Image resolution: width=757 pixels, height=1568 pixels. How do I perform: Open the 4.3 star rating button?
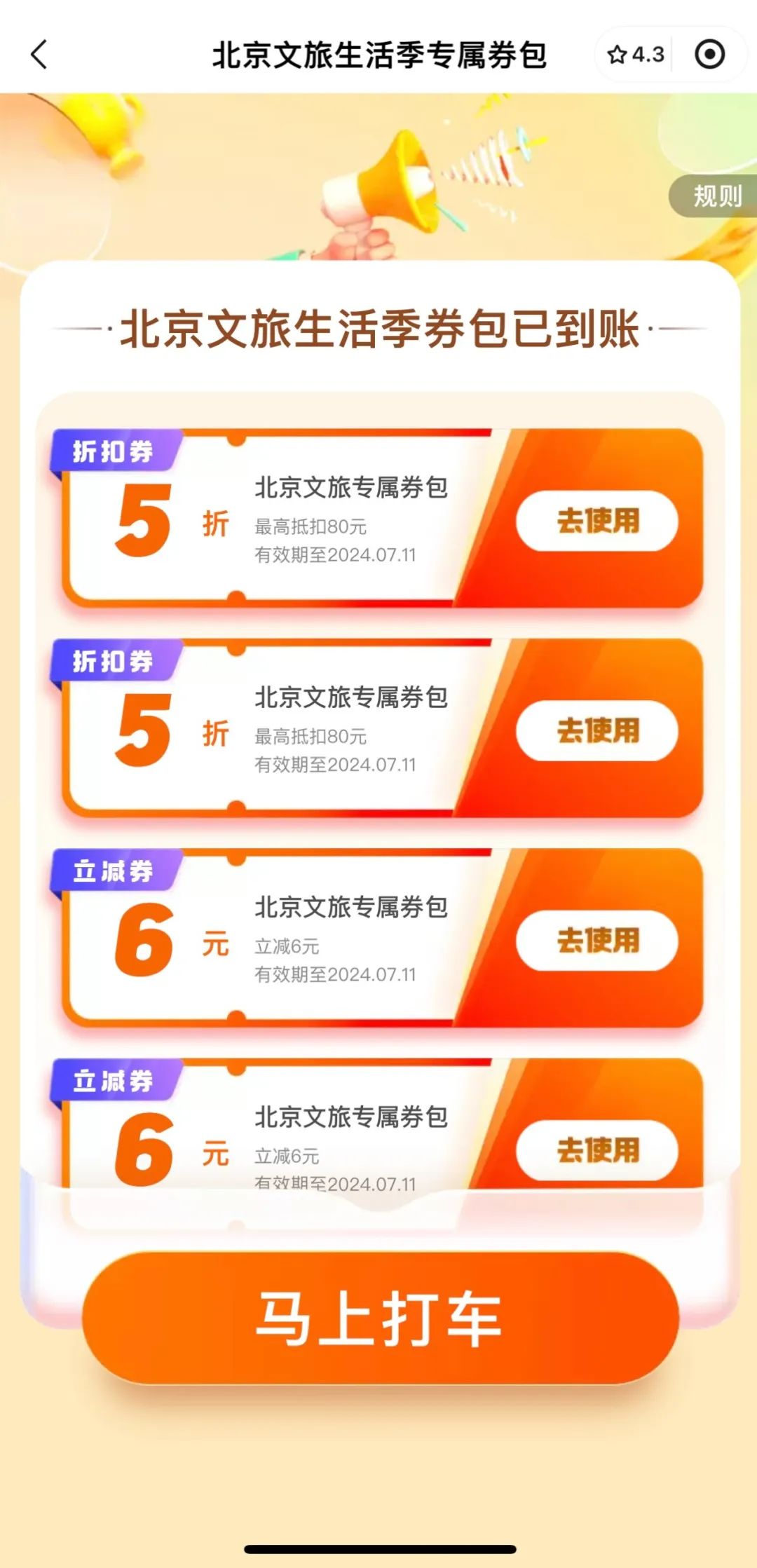coord(636,55)
